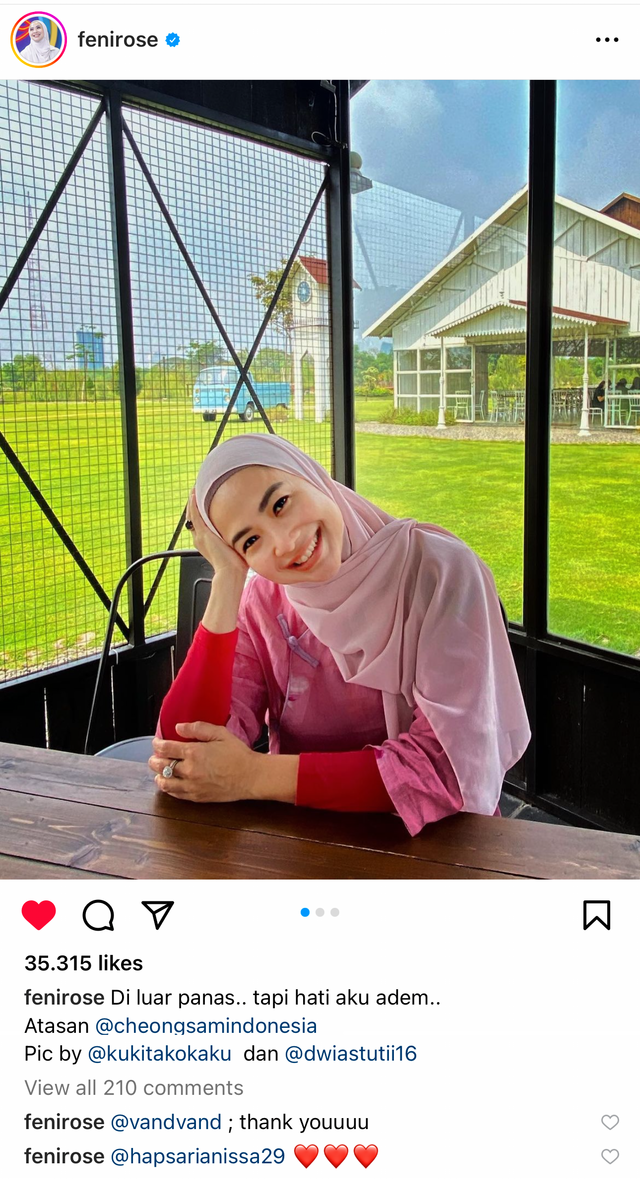Open the comment bubble icon
Image resolution: width=640 pixels, height=1203 pixels.
click(98, 914)
